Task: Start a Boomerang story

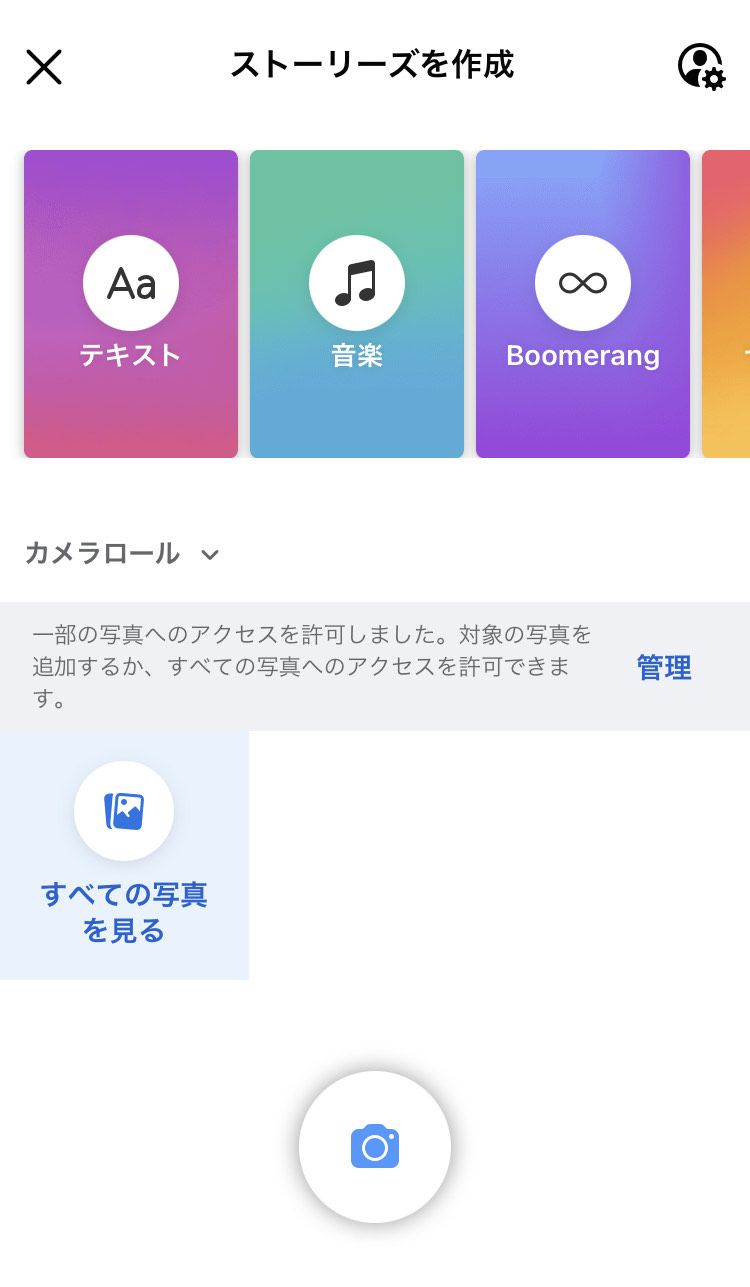Action: coord(582,303)
